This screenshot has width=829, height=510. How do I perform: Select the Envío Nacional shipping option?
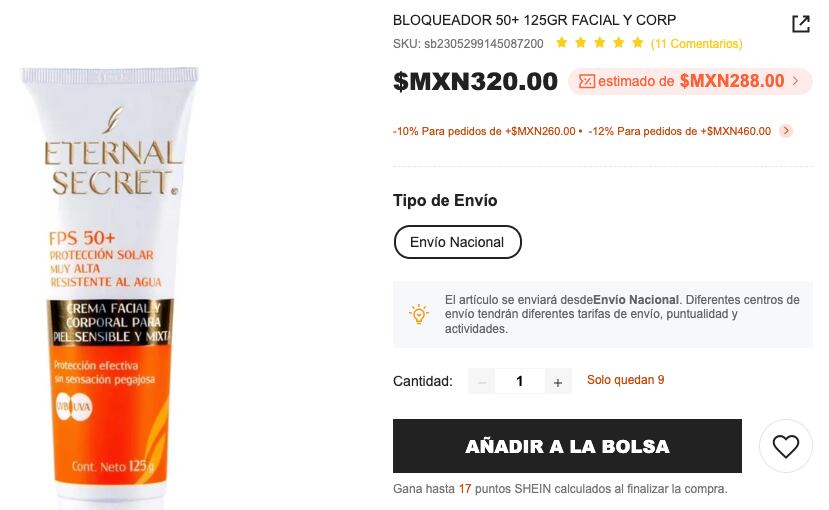pos(457,242)
